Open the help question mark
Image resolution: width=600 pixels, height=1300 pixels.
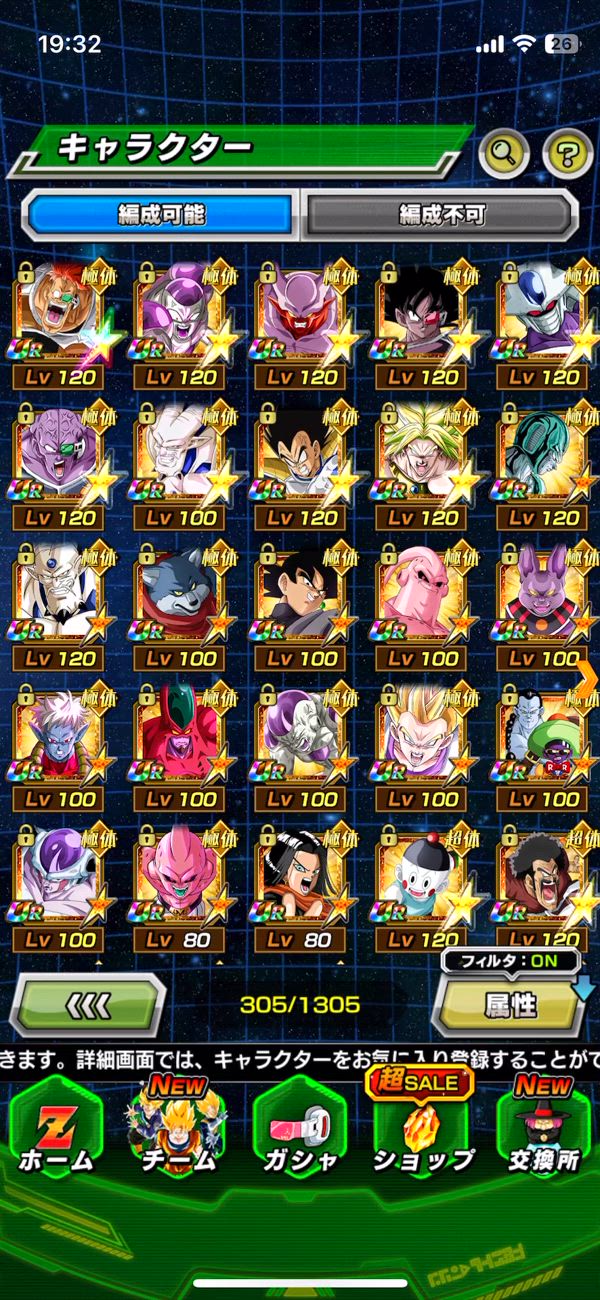[567, 153]
